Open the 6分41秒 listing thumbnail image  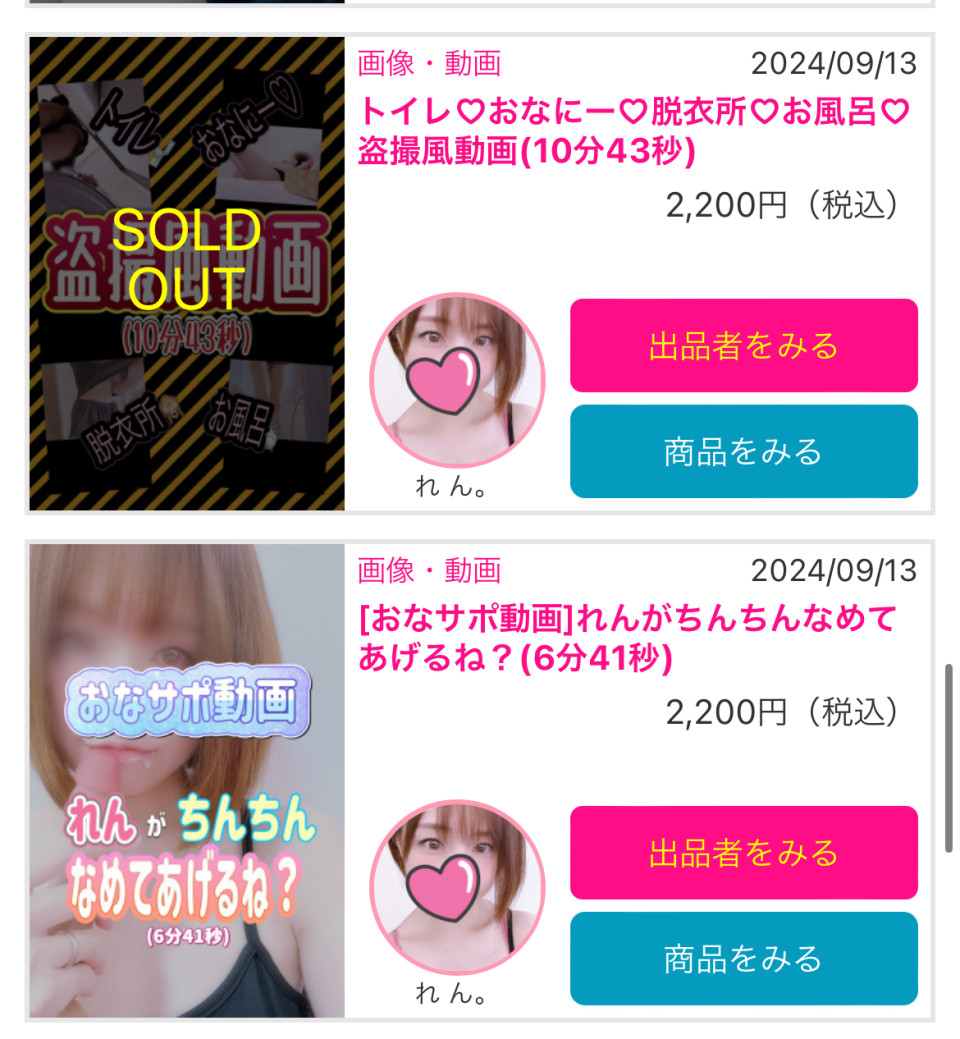point(187,781)
